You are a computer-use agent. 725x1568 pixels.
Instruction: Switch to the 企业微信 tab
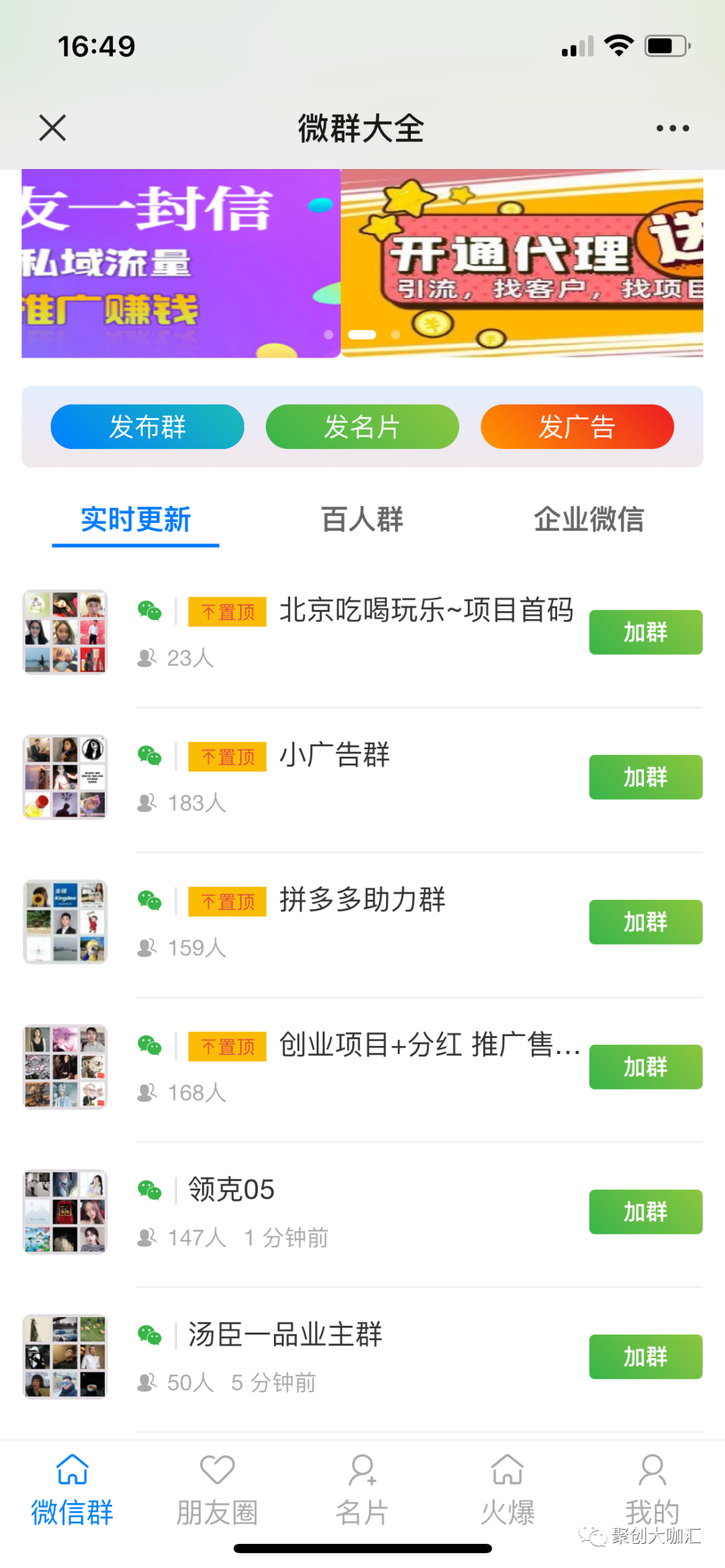pyautogui.click(x=589, y=520)
